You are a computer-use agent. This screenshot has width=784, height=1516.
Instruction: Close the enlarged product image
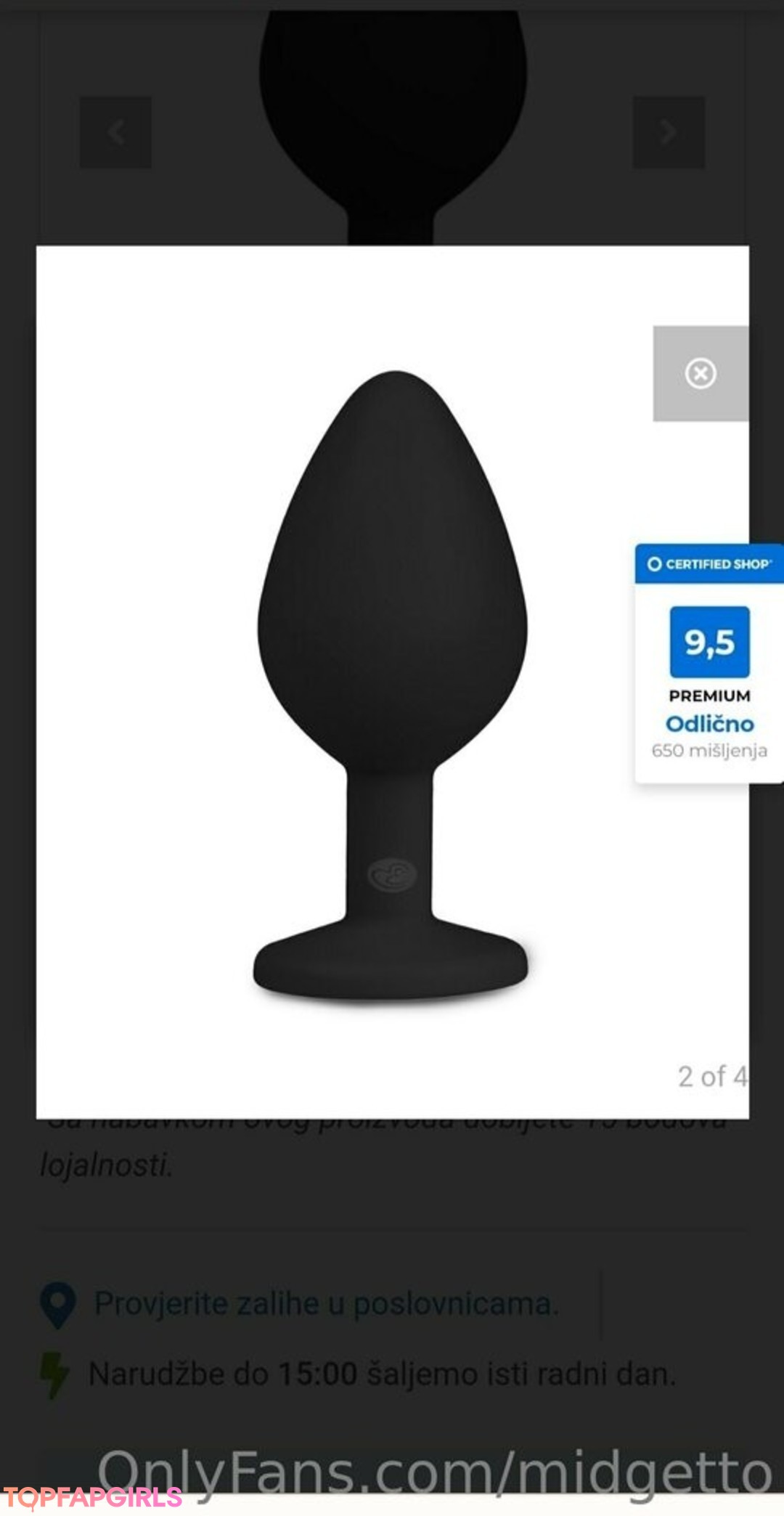coord(701,373)
